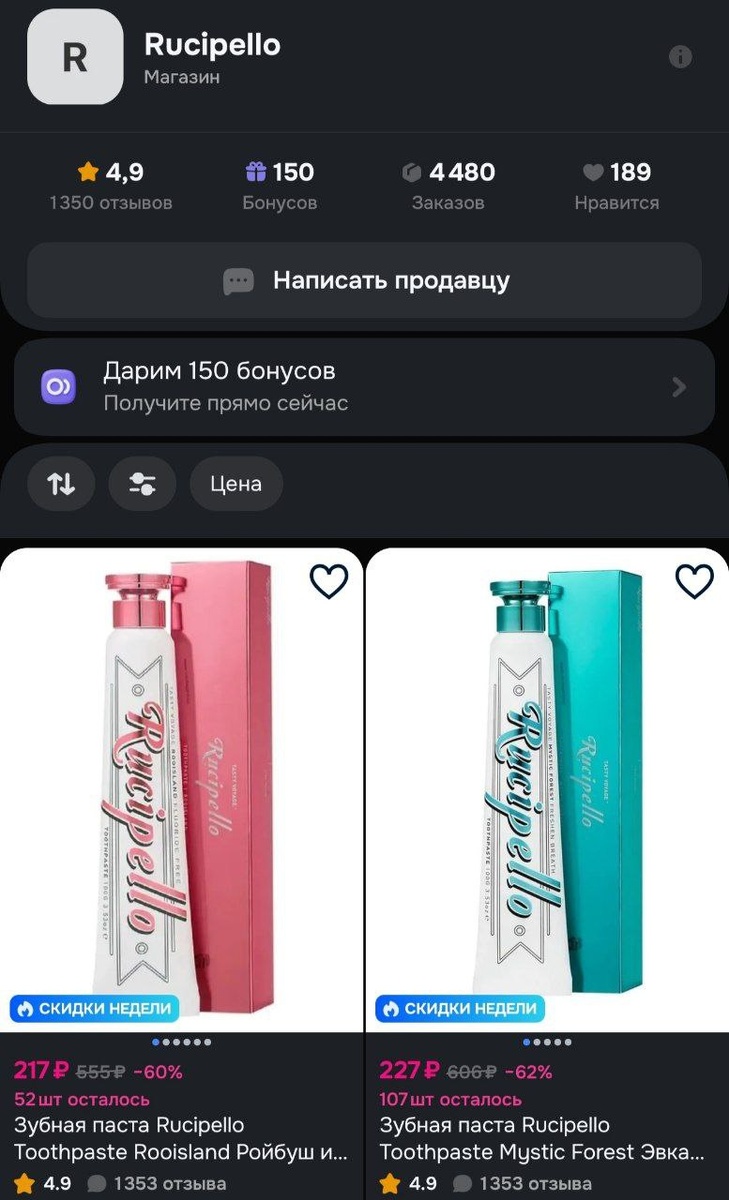Tap the purple bonus program badge icon
The height and width of the screenshot is (1200, 729).
pyautogui.click(x=58, y=386)
